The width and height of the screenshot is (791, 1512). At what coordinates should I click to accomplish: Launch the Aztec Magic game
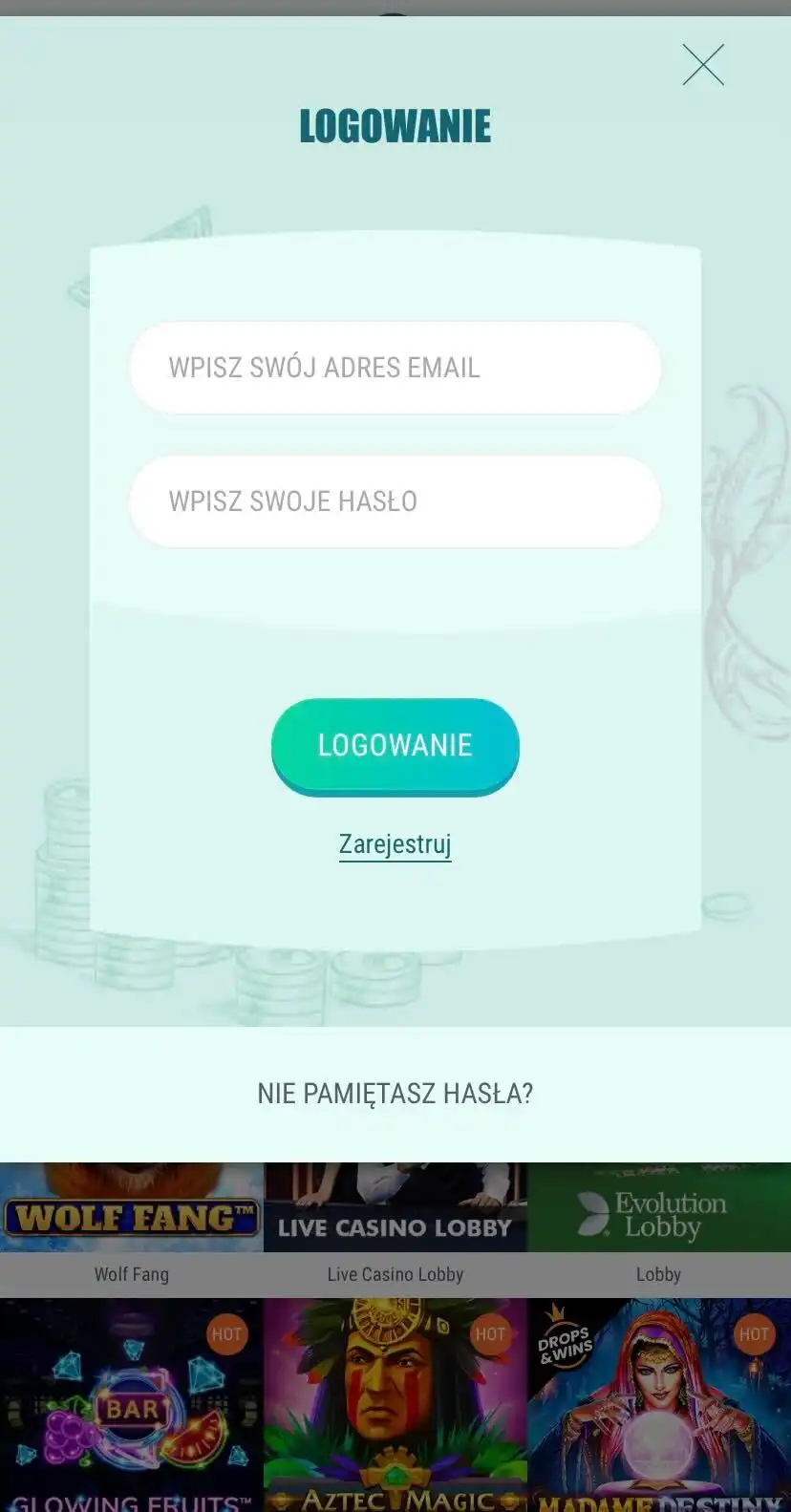(395, 1404)
